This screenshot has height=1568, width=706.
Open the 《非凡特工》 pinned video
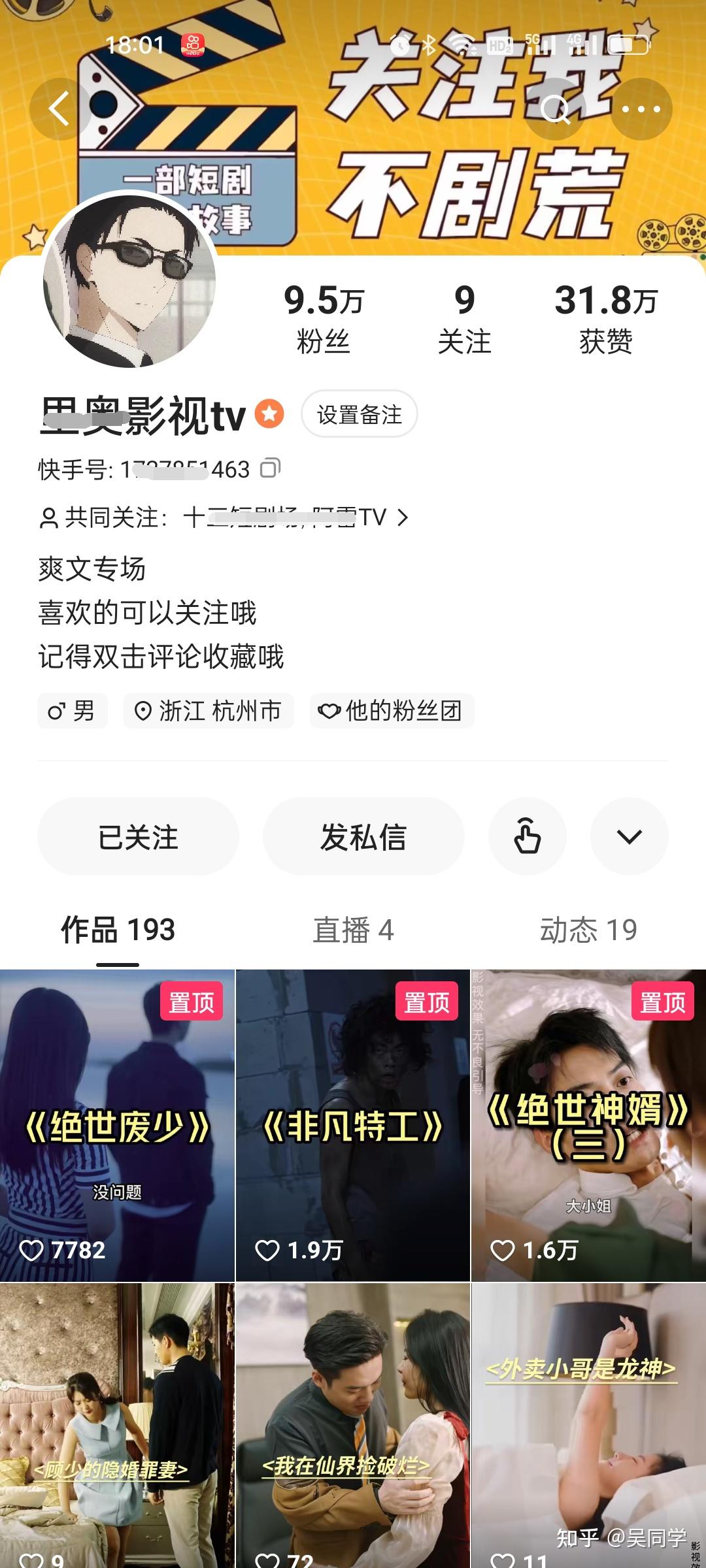coord(353,1125)
